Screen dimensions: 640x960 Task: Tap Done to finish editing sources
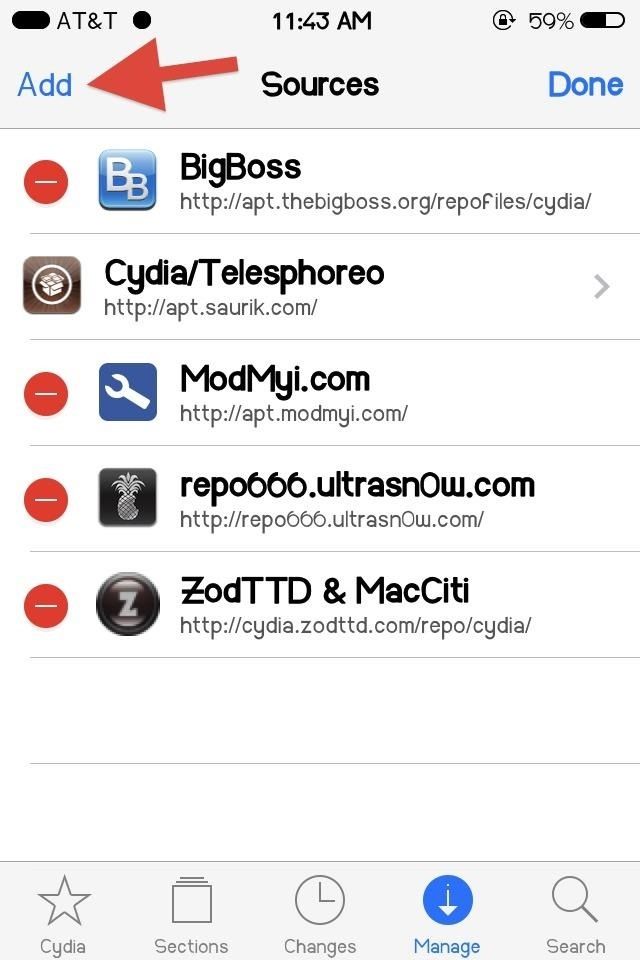click(585, 85)
